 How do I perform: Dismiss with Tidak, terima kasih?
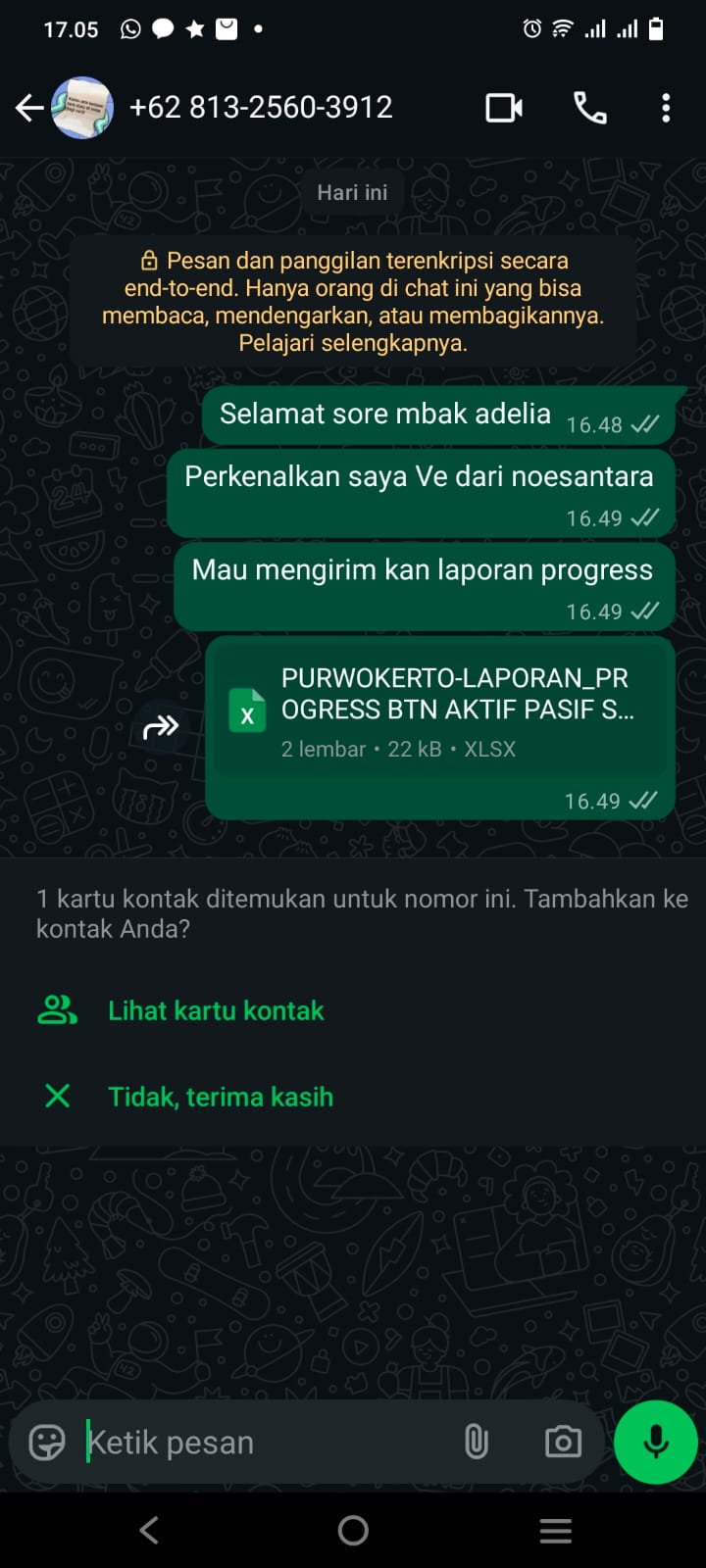[221, 1097]
